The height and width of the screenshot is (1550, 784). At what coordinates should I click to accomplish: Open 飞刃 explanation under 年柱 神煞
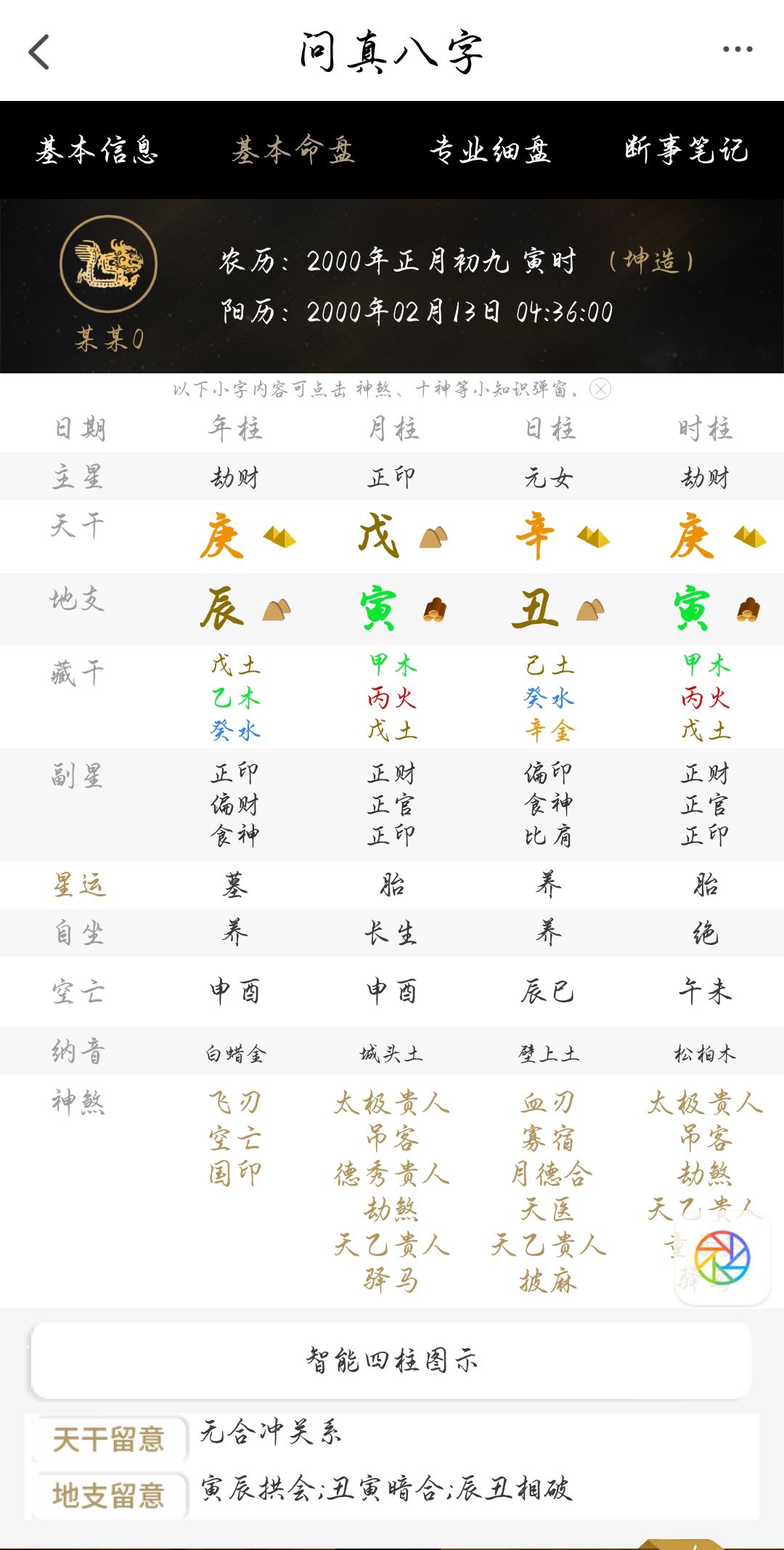(234, 1103)
